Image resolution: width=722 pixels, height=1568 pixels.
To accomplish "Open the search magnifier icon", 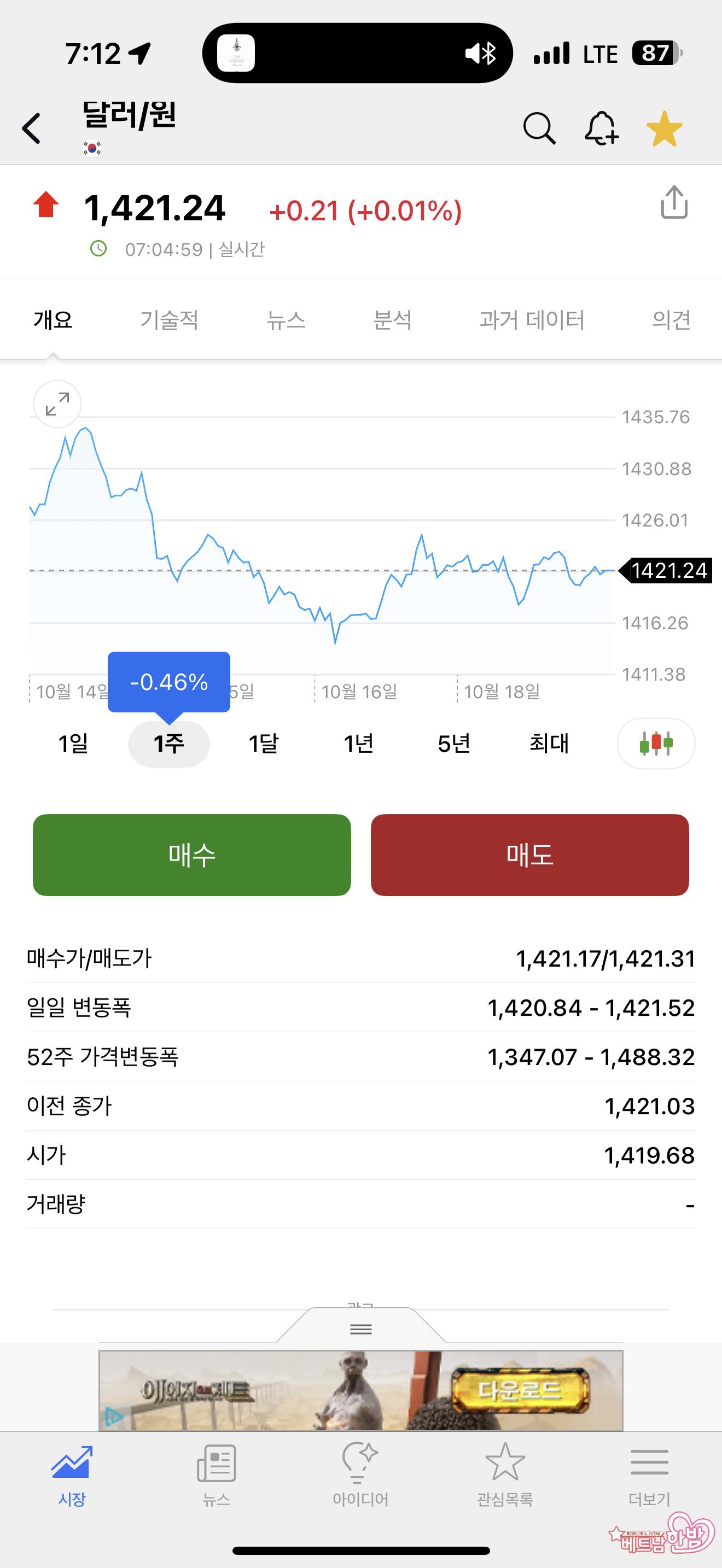I will point(539,128).
